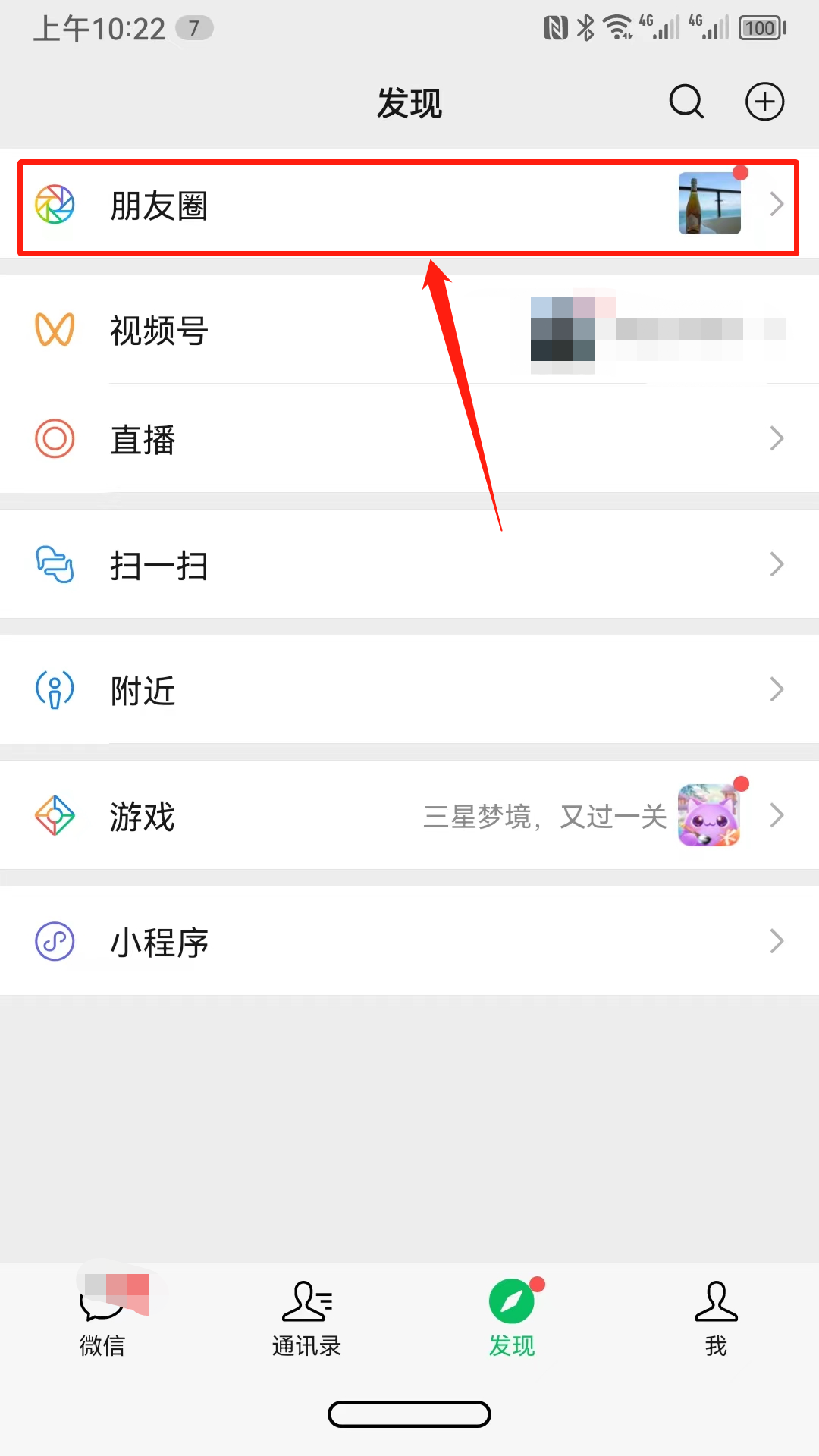Tap the plus icon in header
The width and height of the screenshot is (819, 1456).
tap(764, 102)
